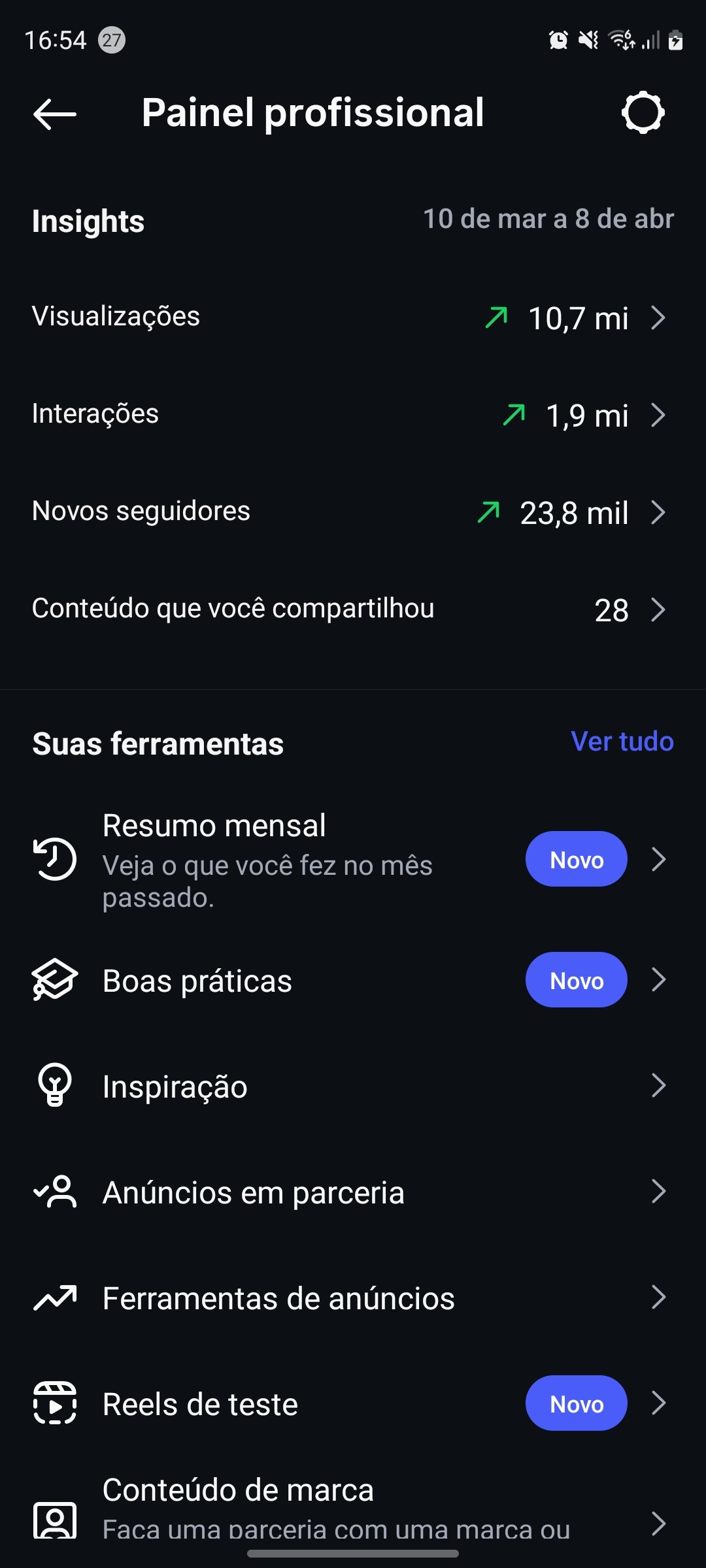706x1568 pixels.
Task: Go back from Painel profissional
Action: click(x=55, y=114)
